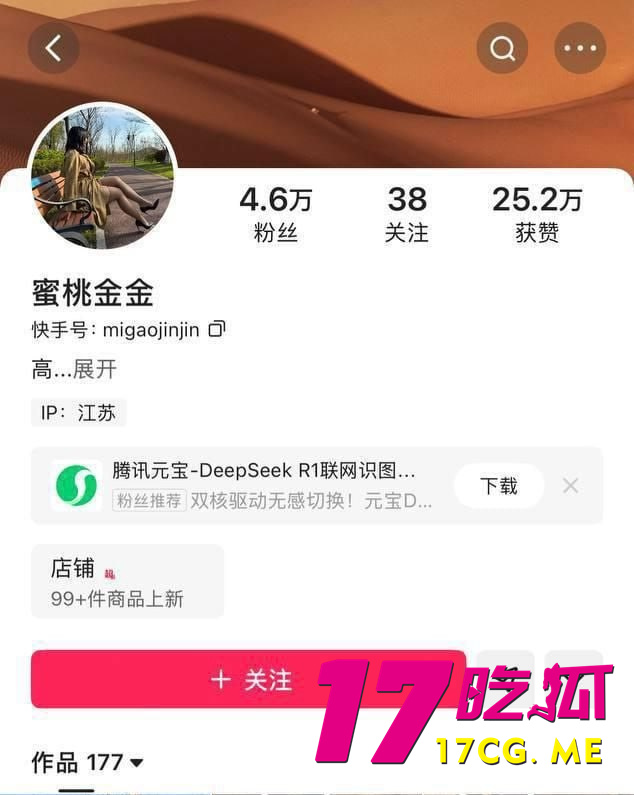Expand the bio with 展开

click(x=95, y=369)
